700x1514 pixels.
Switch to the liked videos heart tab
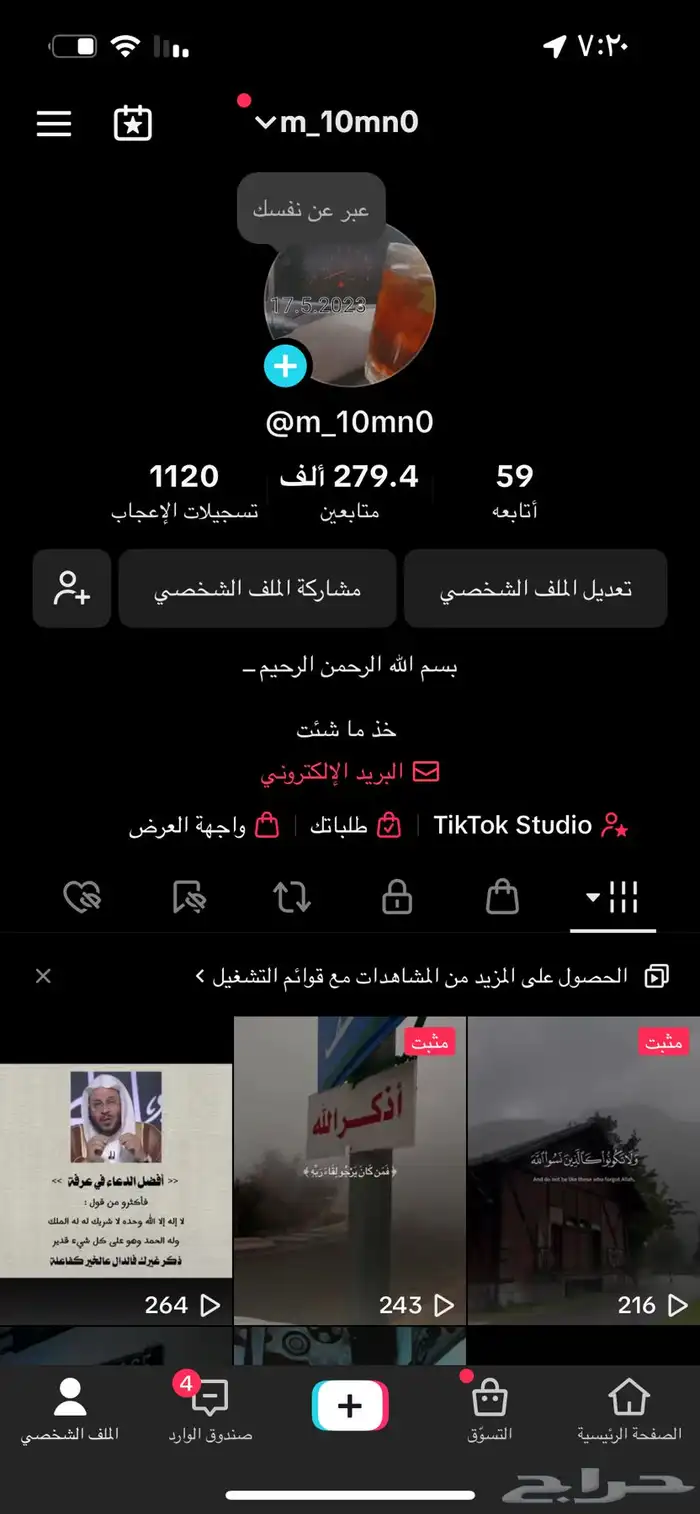click(81, 897)
